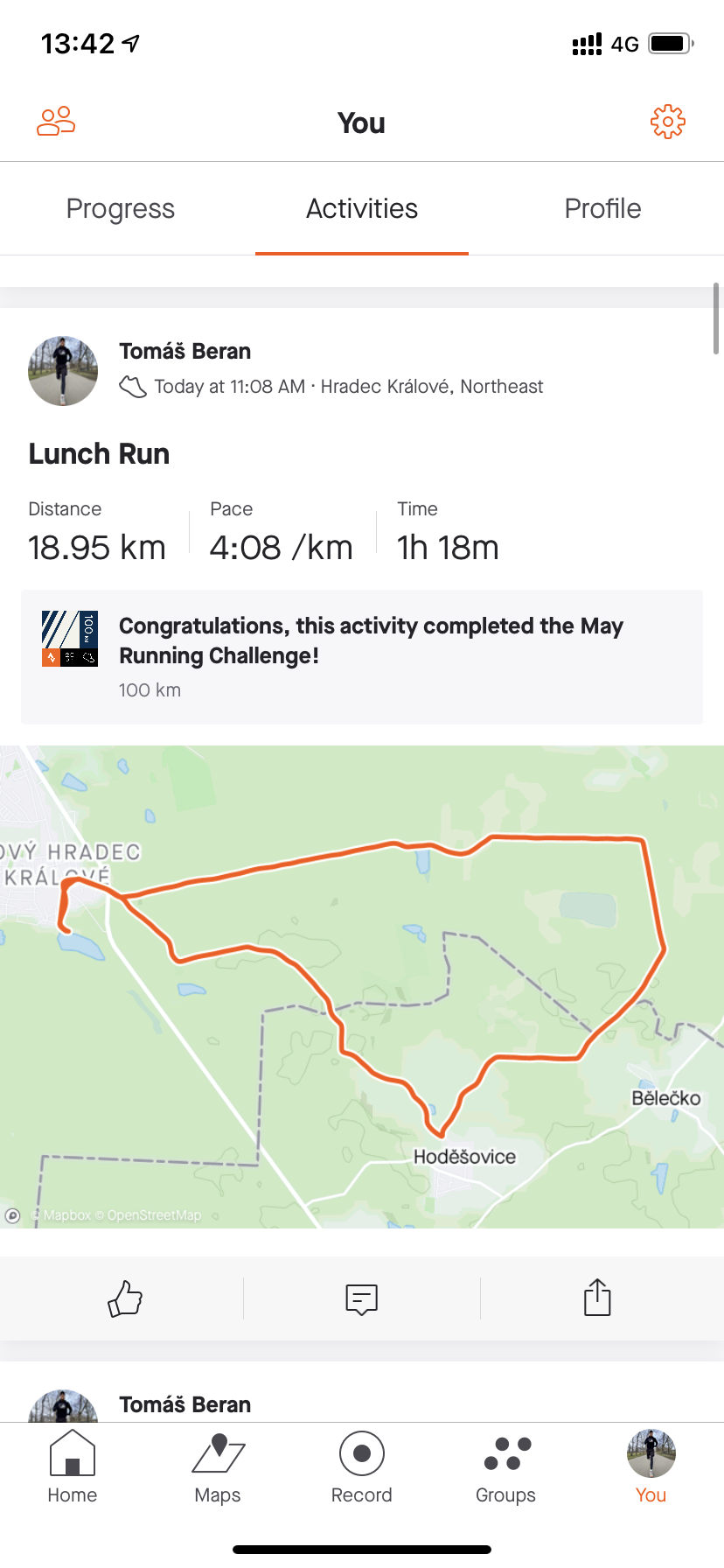Start recording with the Record tab
This screenshot has width=724, height=1568.
(x=362, y=1467)
